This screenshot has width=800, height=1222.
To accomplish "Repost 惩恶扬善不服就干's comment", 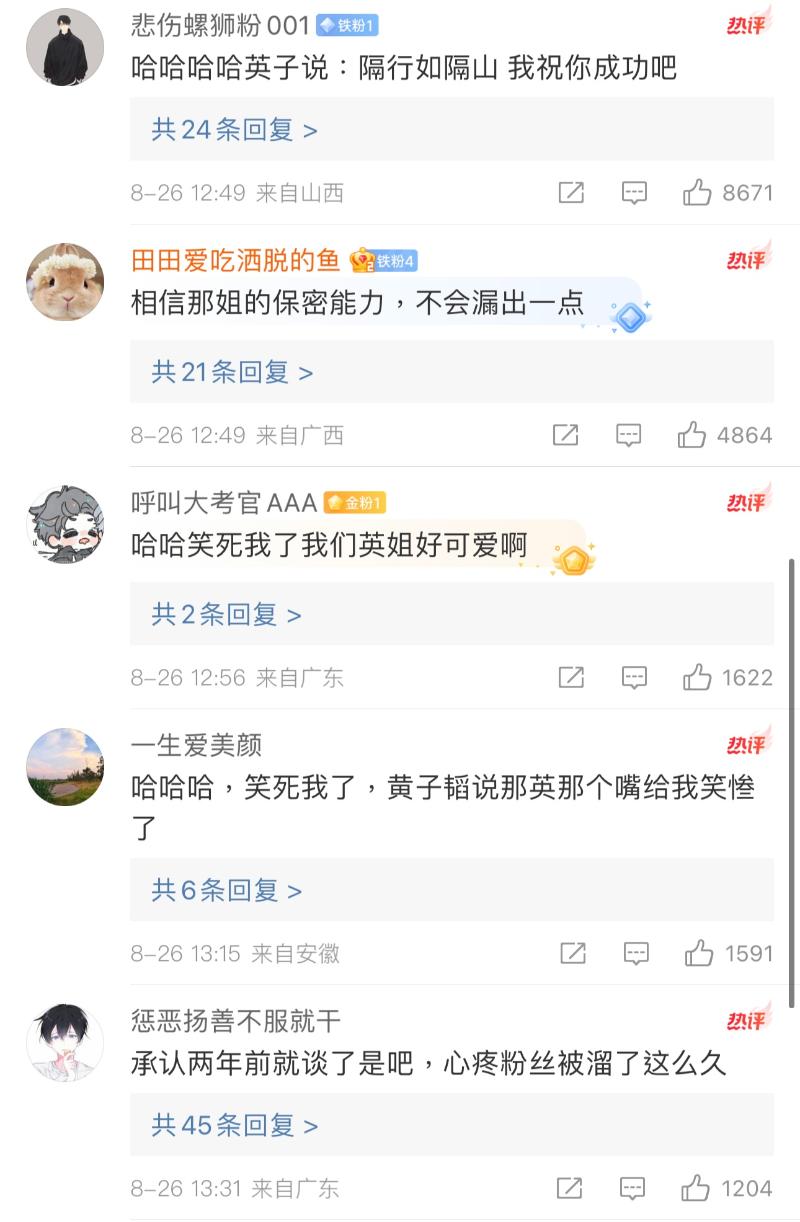I will tap(569, 1188).
